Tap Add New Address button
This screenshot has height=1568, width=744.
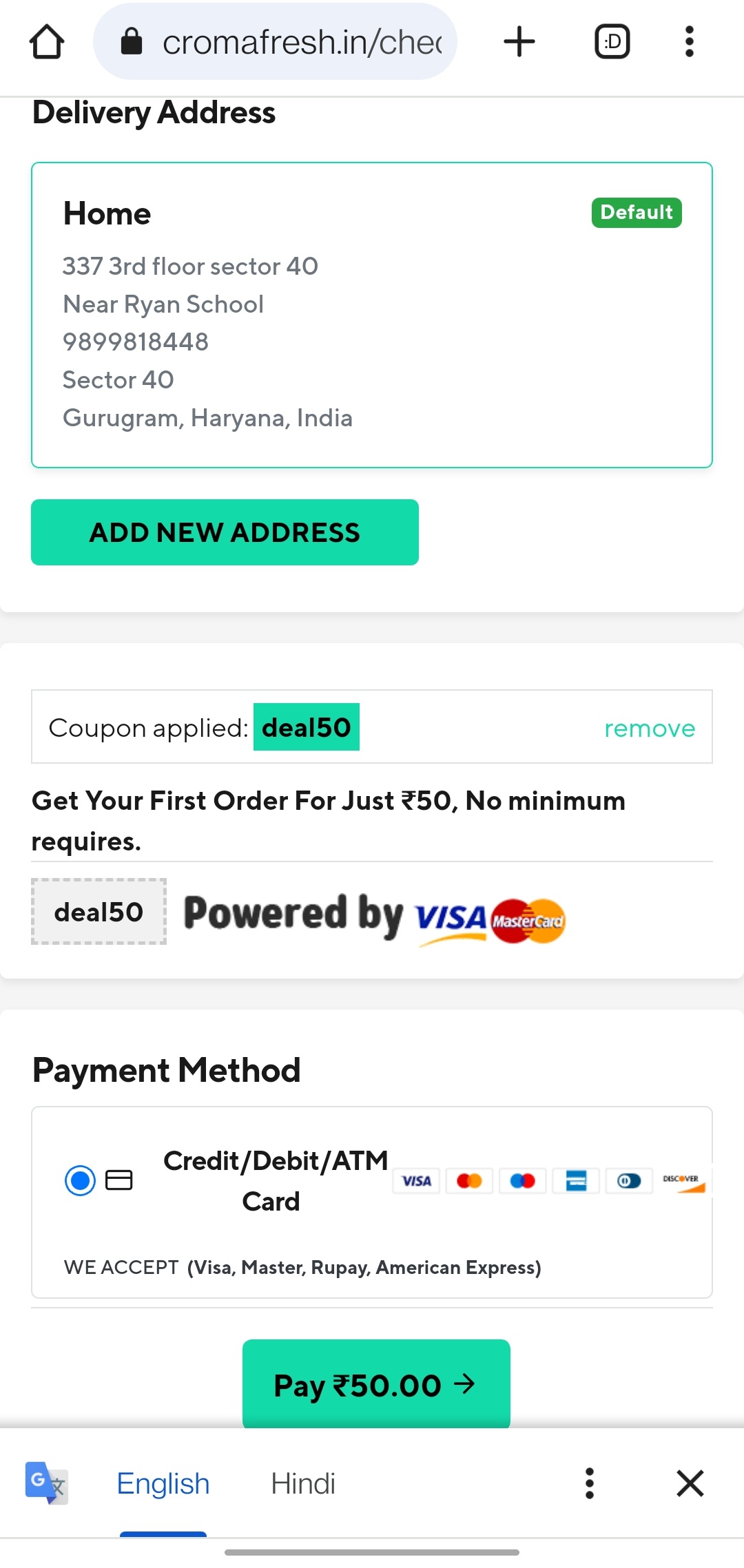[225, 532]
